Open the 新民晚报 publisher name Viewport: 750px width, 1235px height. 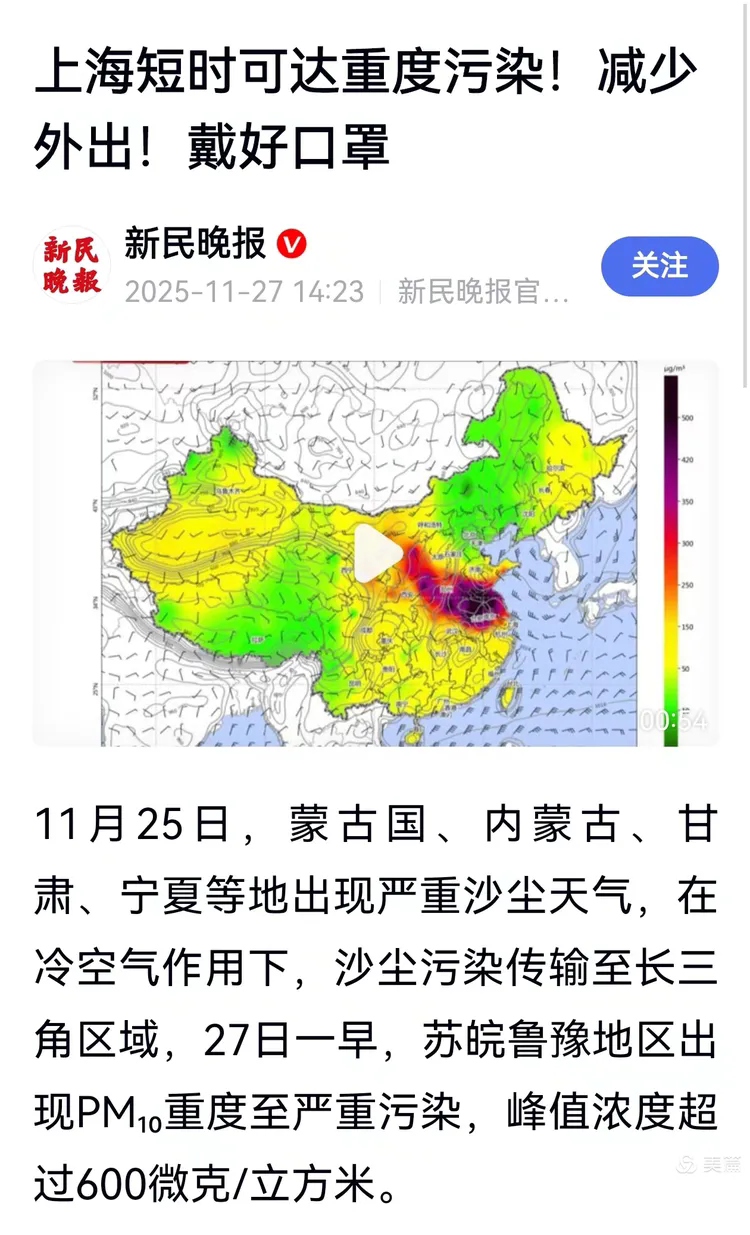[x=196, y=243]
